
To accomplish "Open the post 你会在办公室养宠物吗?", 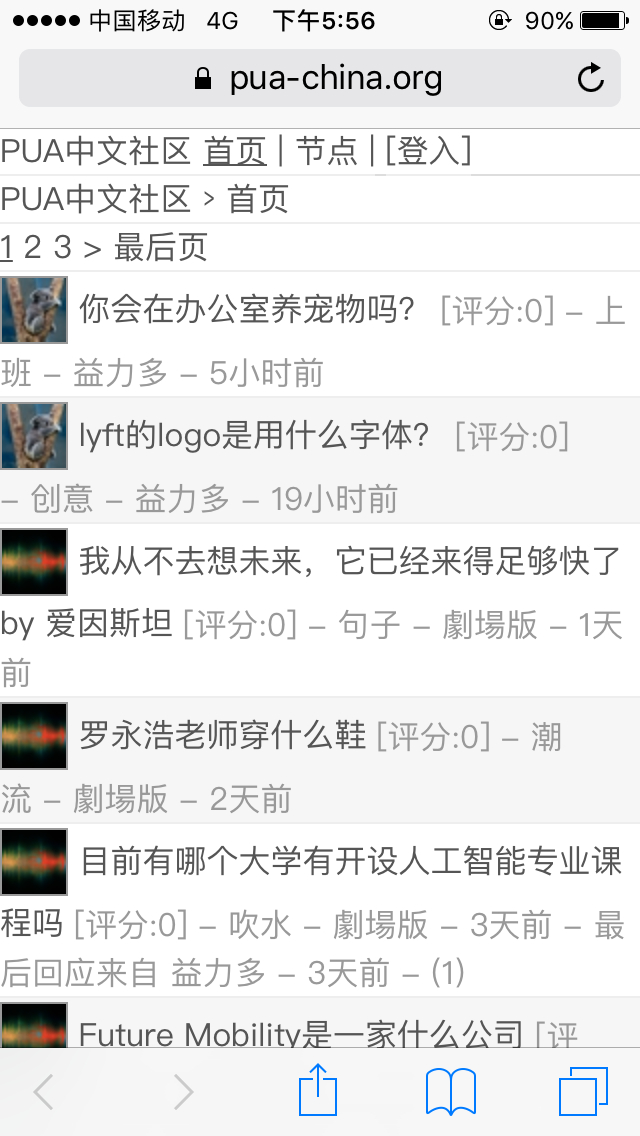I will point(247,310).
